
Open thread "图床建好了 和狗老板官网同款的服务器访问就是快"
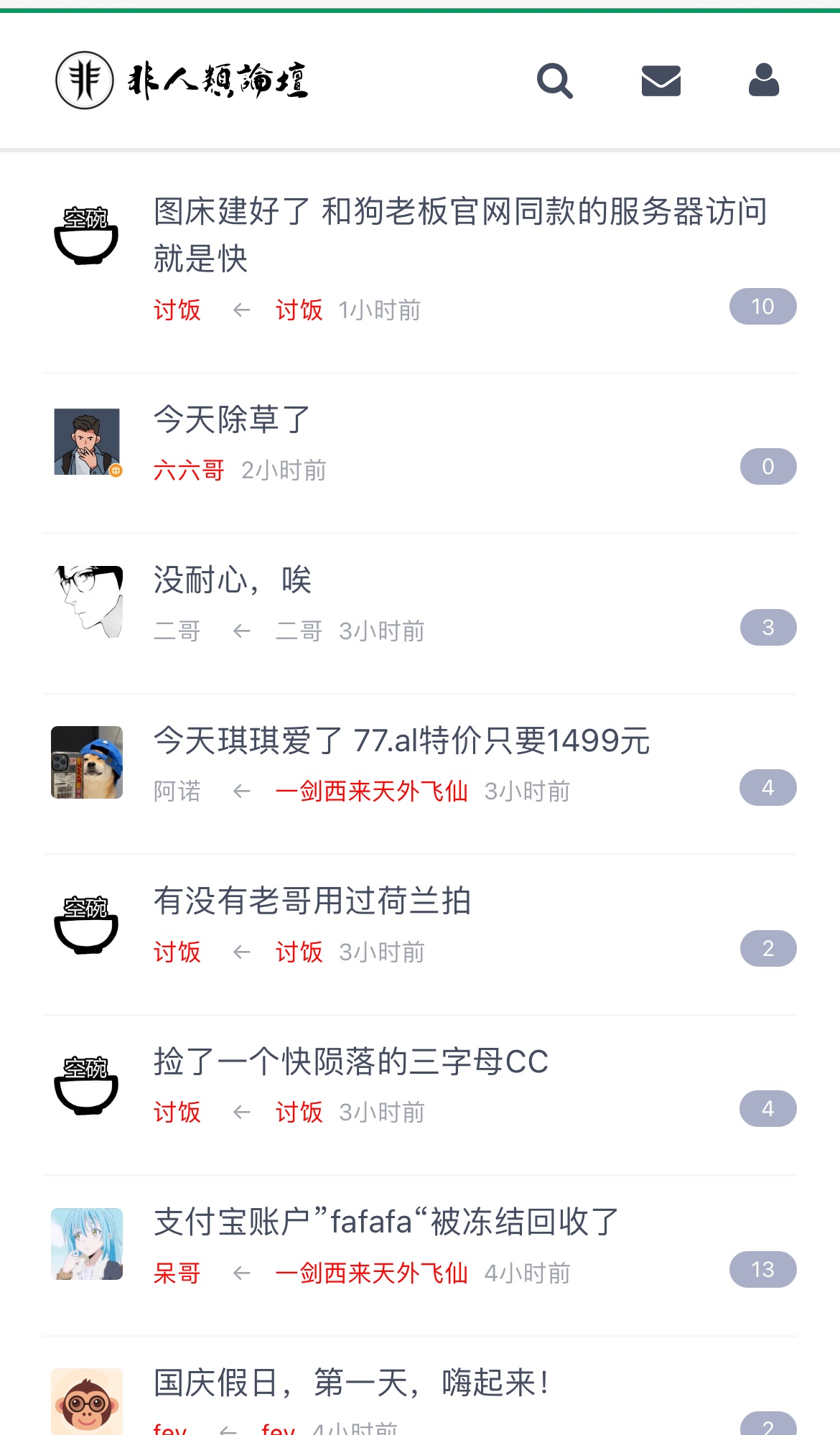(x=459, y=234)
